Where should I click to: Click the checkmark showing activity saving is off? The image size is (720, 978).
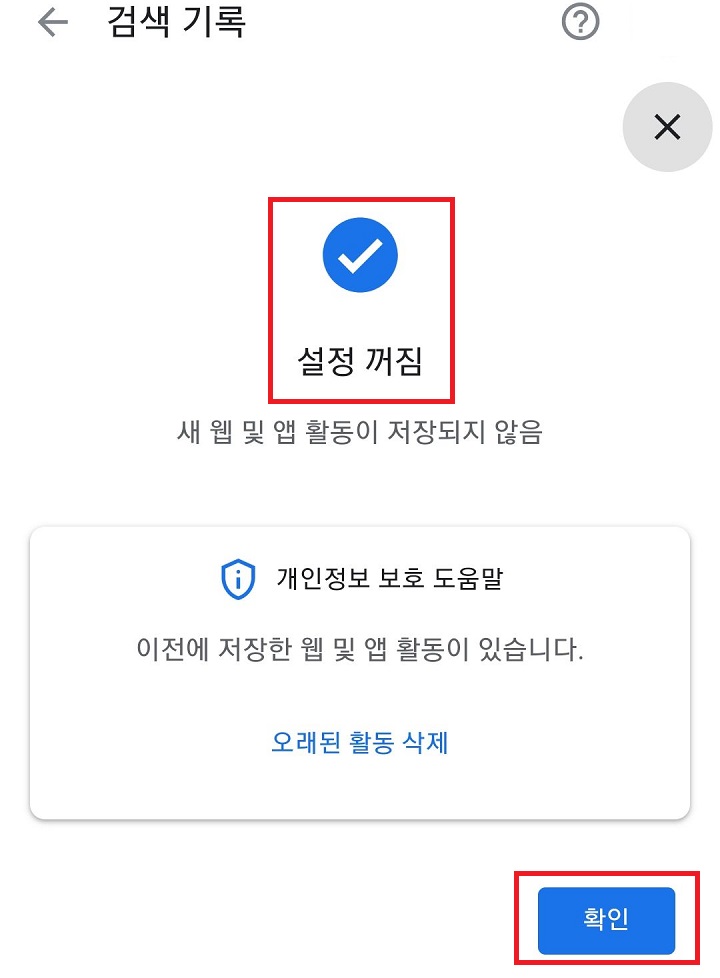pyautogui.click(x=361, y=255)
